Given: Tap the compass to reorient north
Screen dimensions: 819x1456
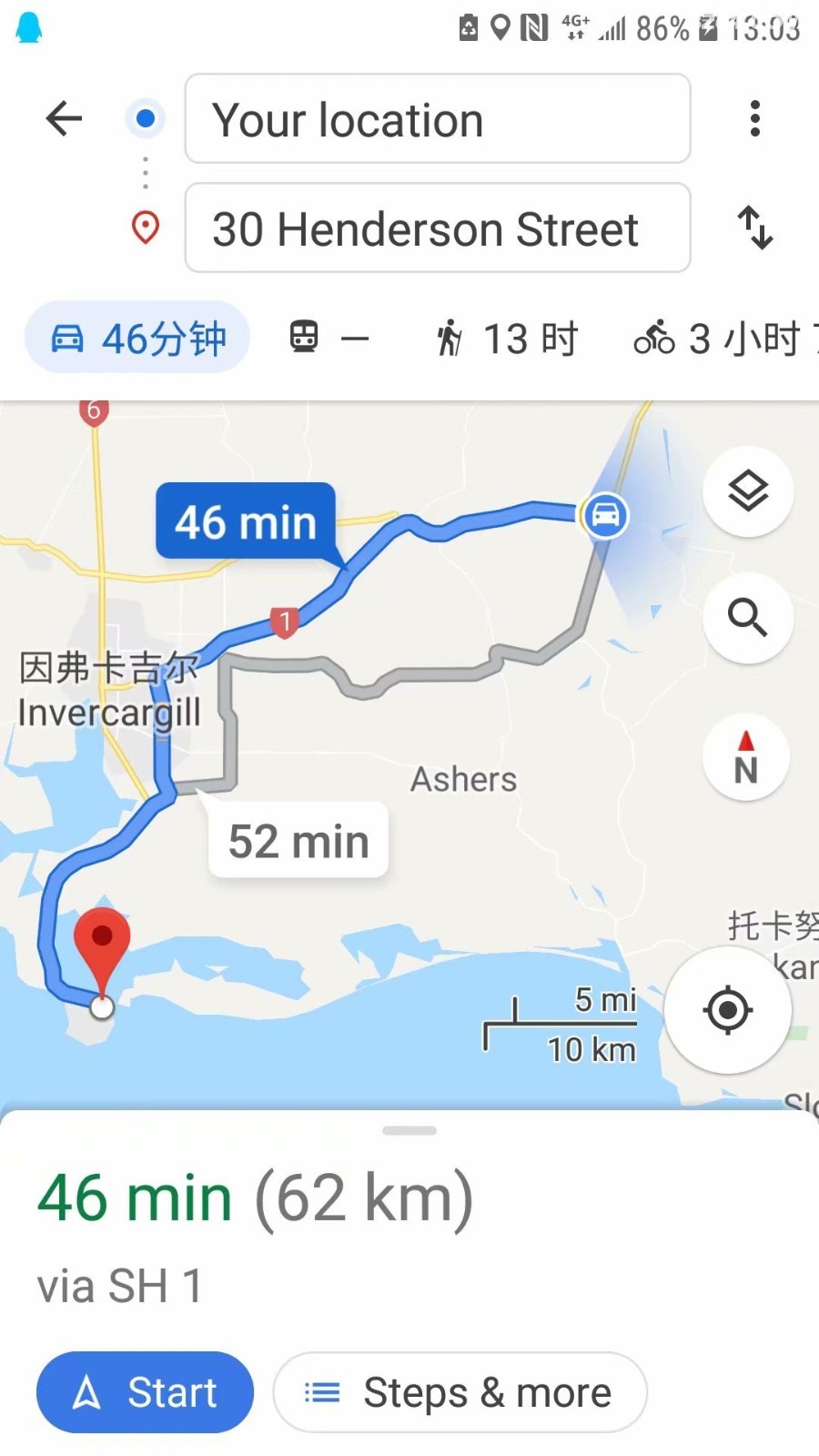Looking at the screenshot, I should (x=746, y=757).
